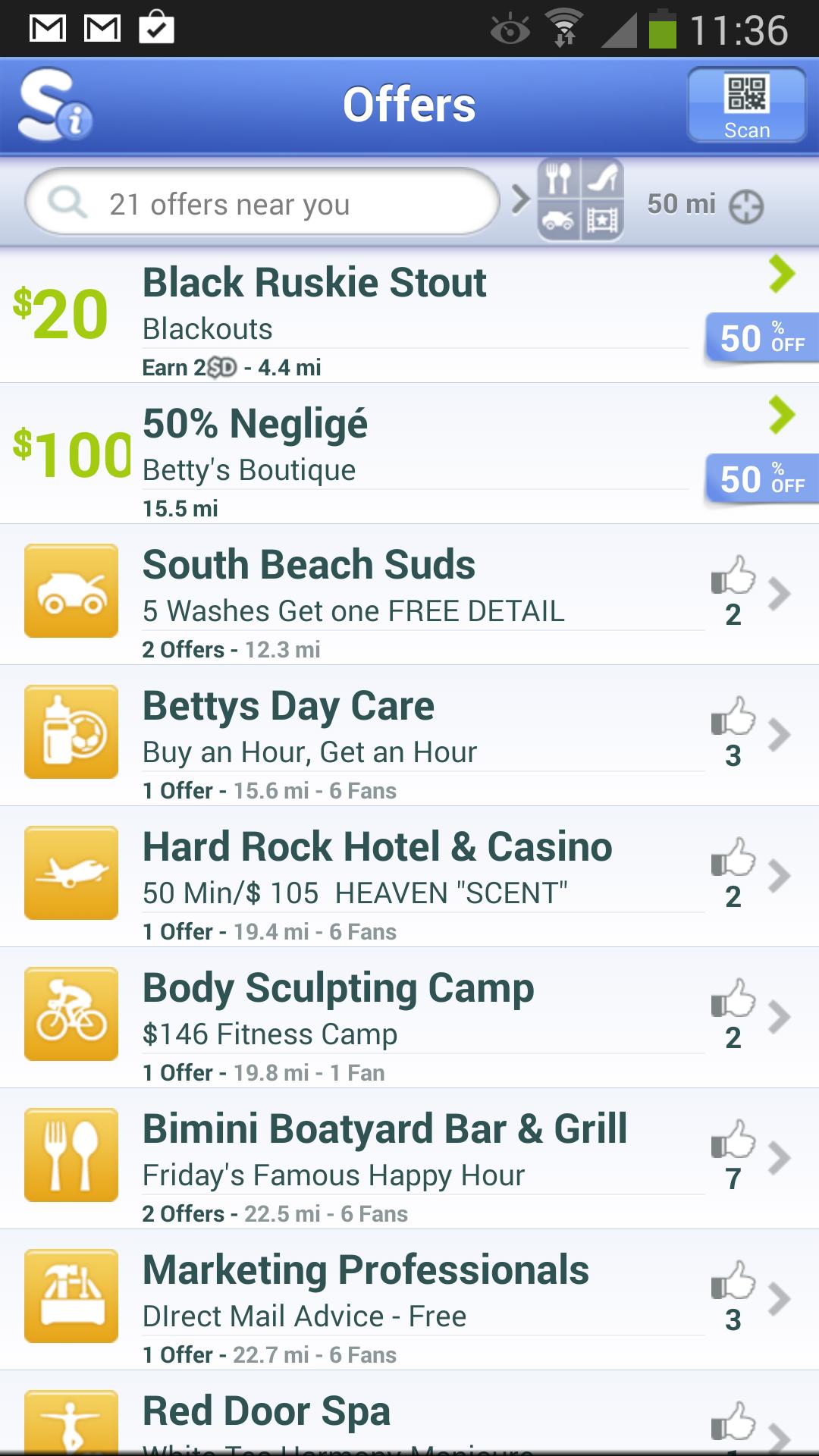
Task: Like Bimini Boatyard Bar & Grill
Action: tap(733, 1141)
